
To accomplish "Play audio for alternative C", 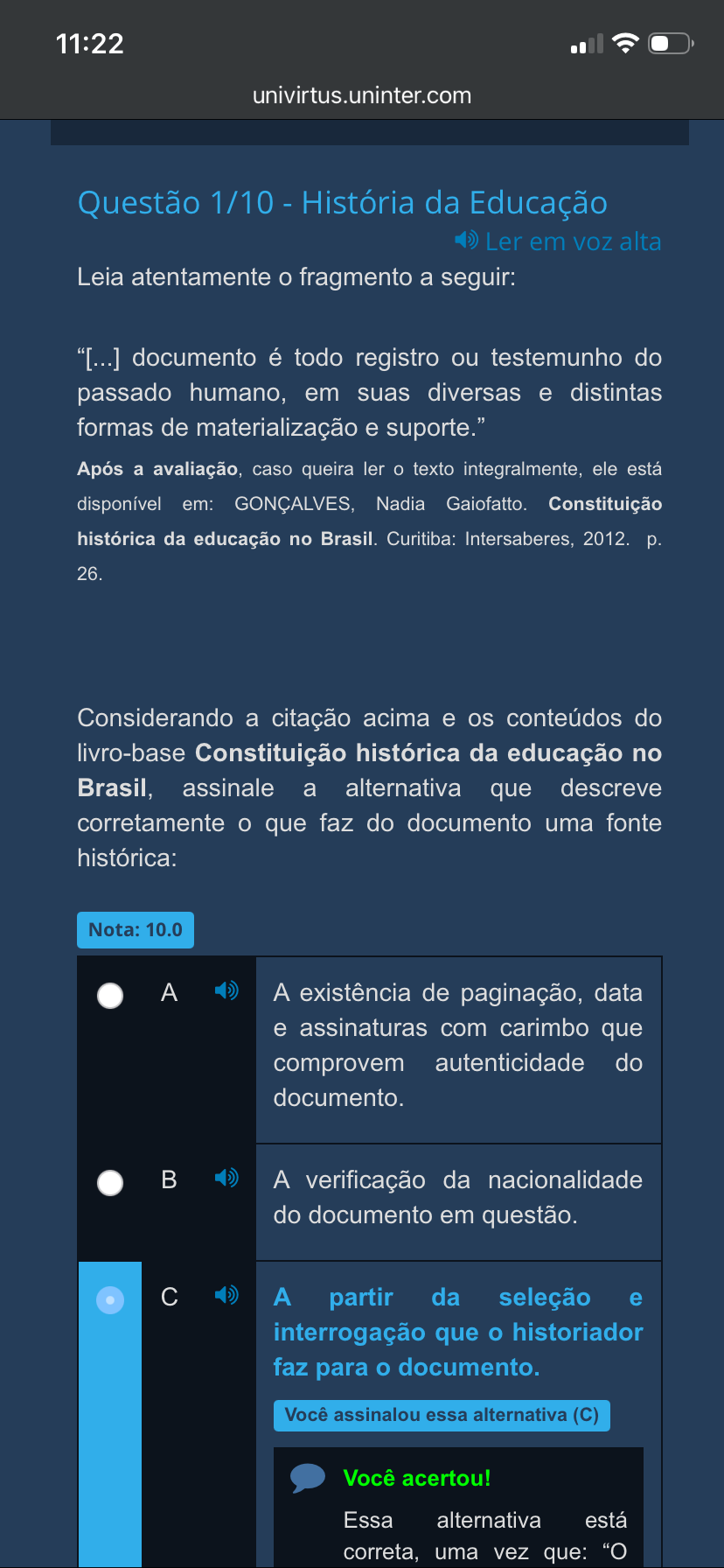I will point(226,1295).
